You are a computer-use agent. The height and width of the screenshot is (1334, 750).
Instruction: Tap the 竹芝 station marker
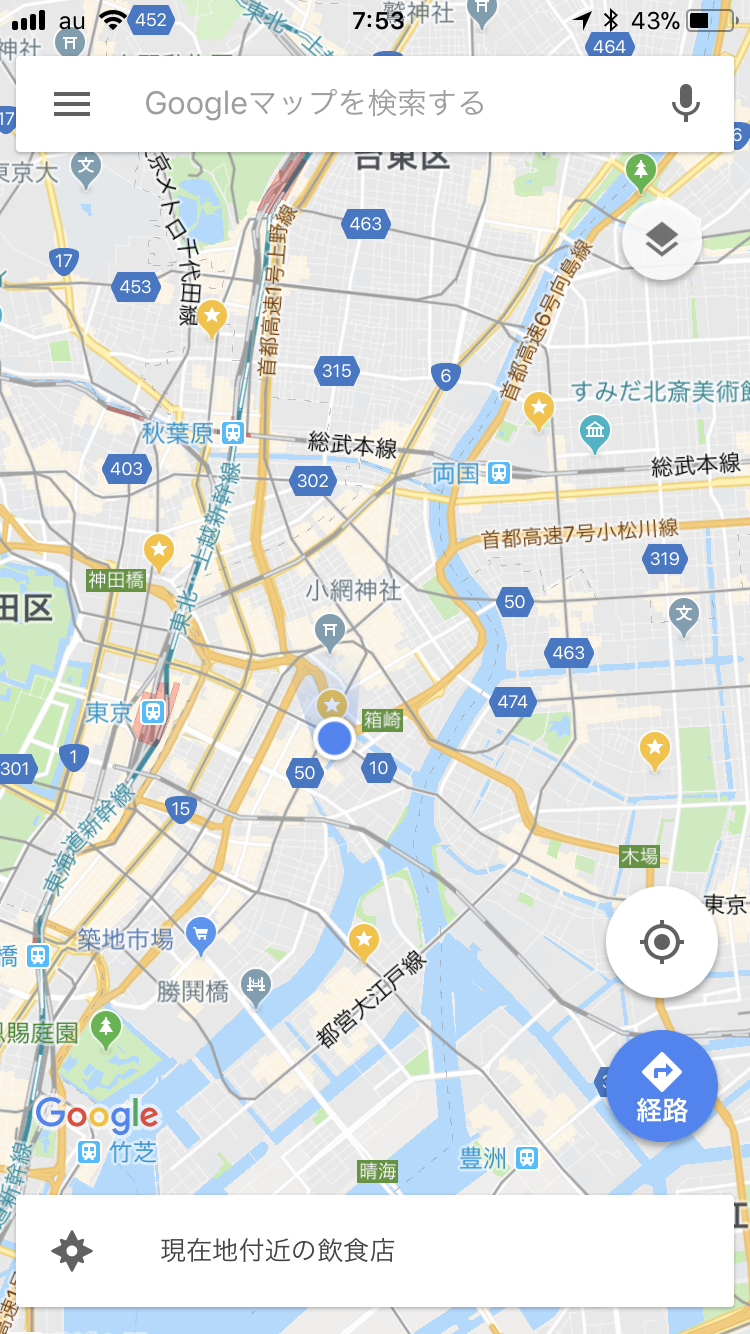[x=90, y=1152]
